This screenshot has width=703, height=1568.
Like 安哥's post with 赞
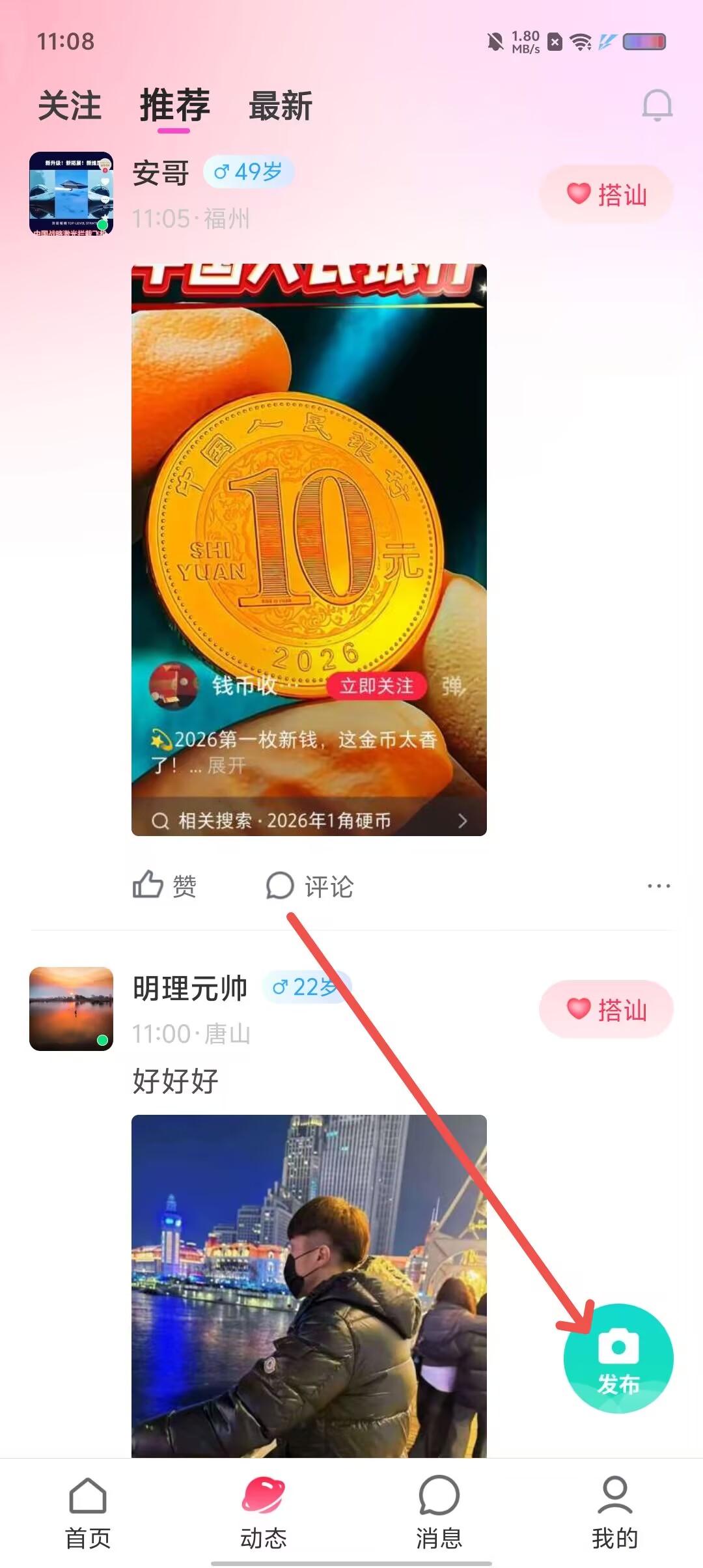click(x=165, y=886)
